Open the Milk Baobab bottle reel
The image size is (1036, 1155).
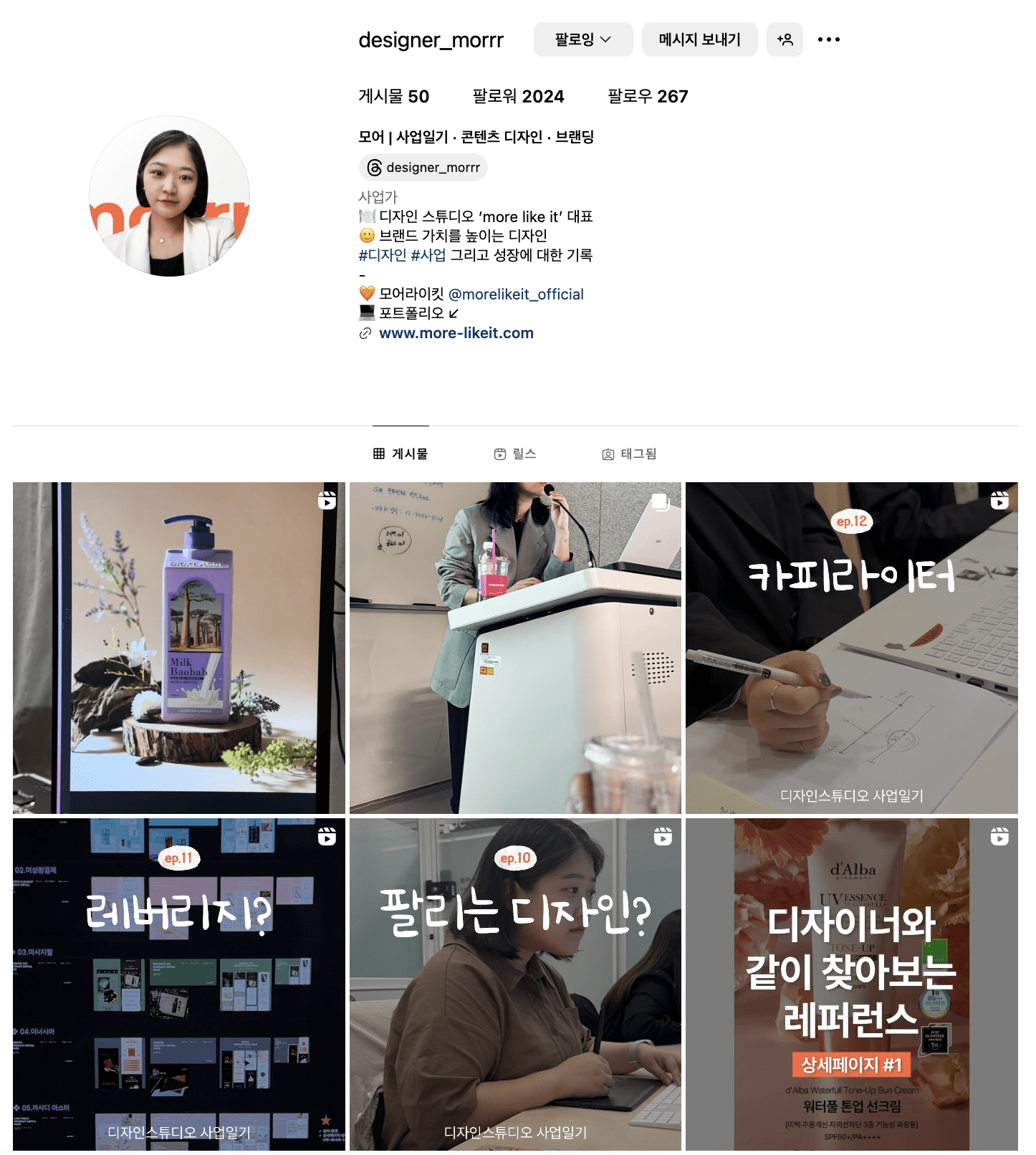coord(178,648)
